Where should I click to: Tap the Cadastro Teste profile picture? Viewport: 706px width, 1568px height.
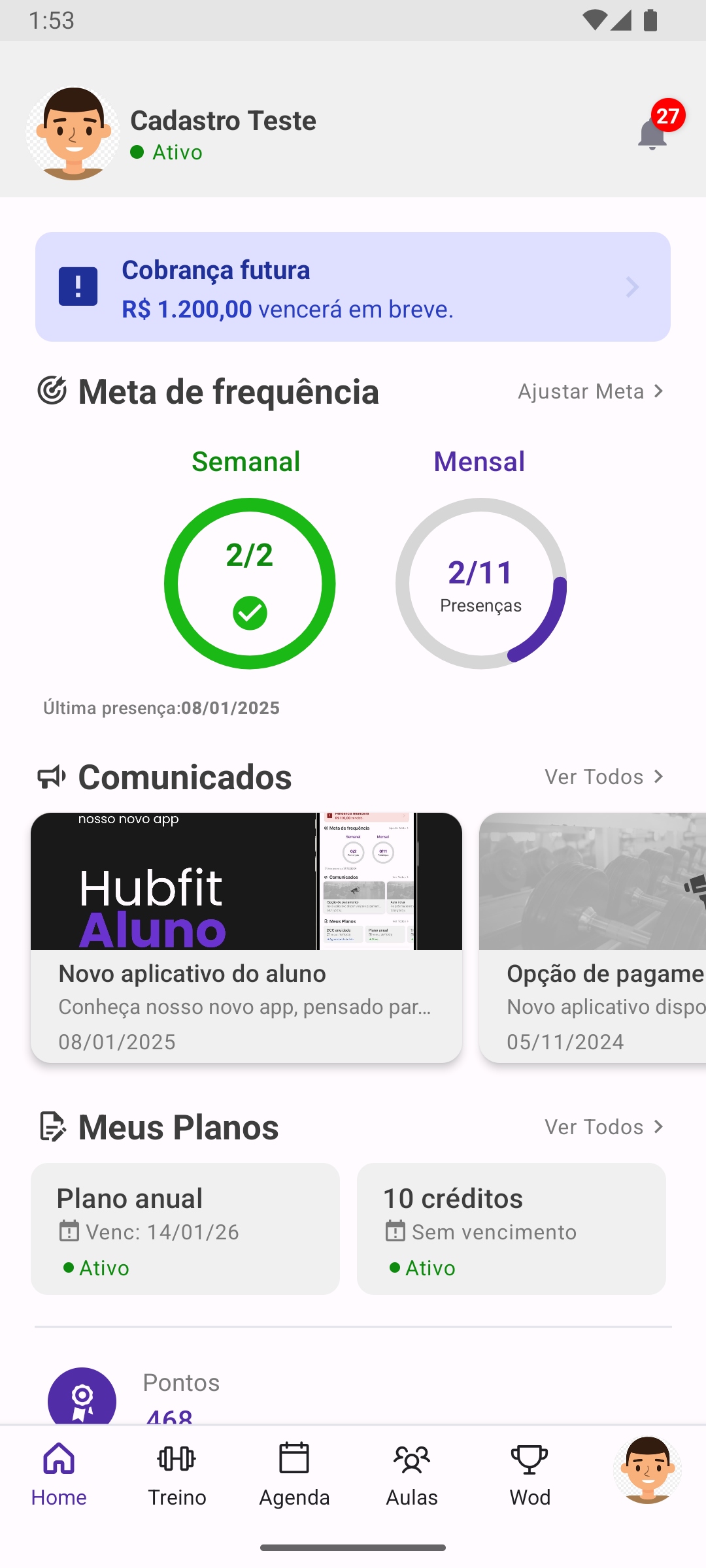[73, 134]
